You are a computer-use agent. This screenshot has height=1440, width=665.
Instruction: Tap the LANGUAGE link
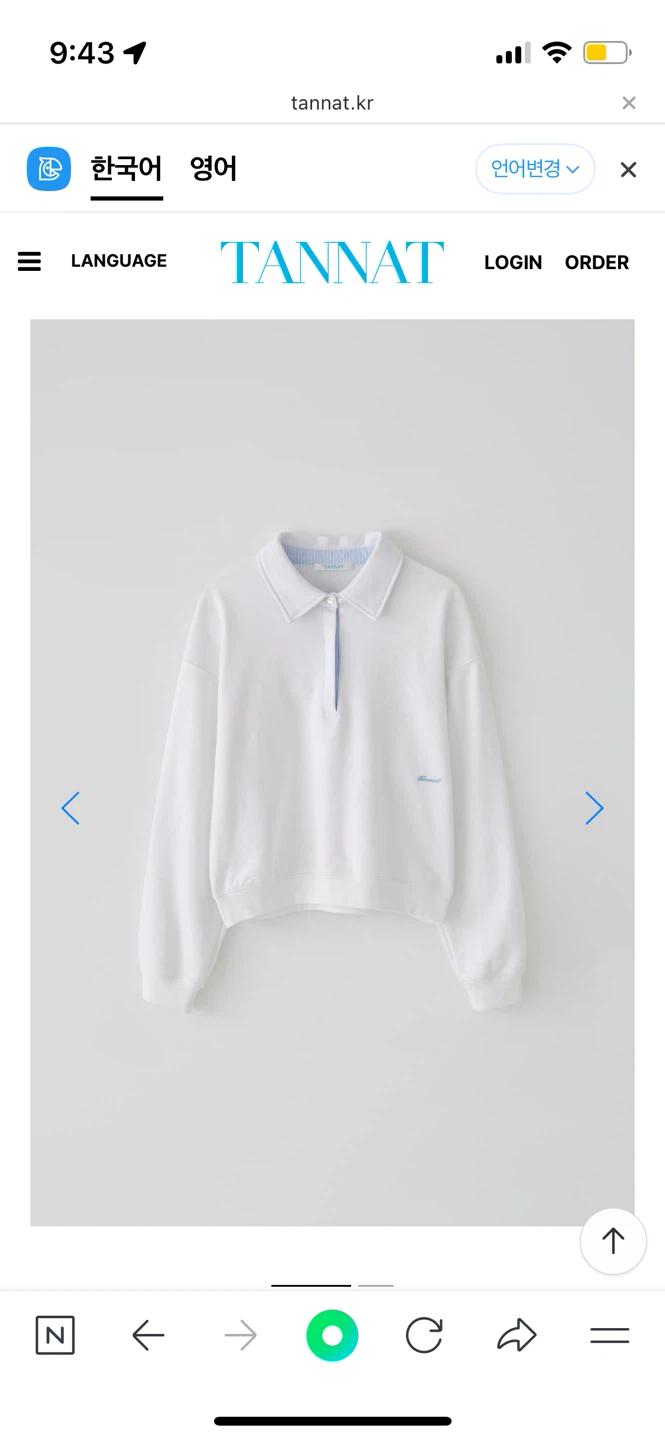coord(119,261)
